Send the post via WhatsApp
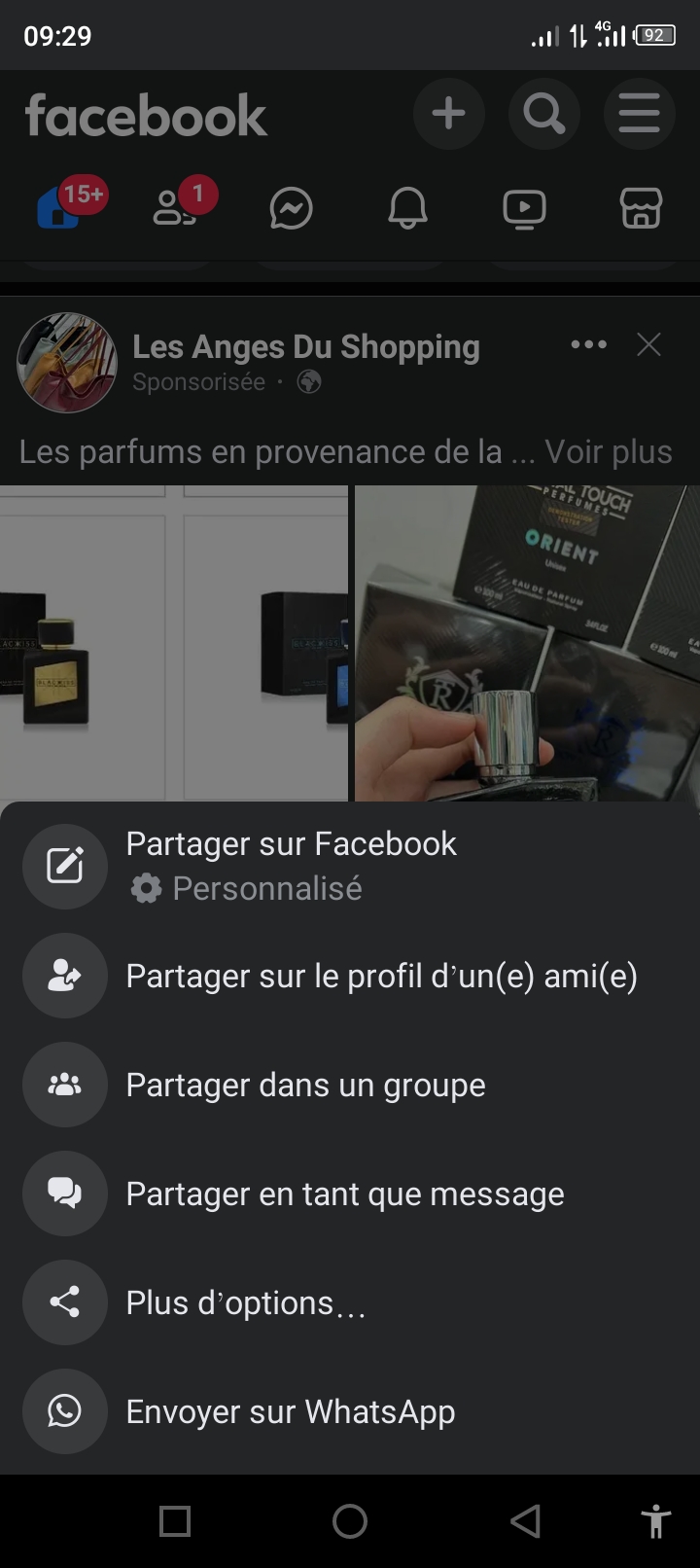The height and width of the screenshot is (1568, 700). [290, 1411]
